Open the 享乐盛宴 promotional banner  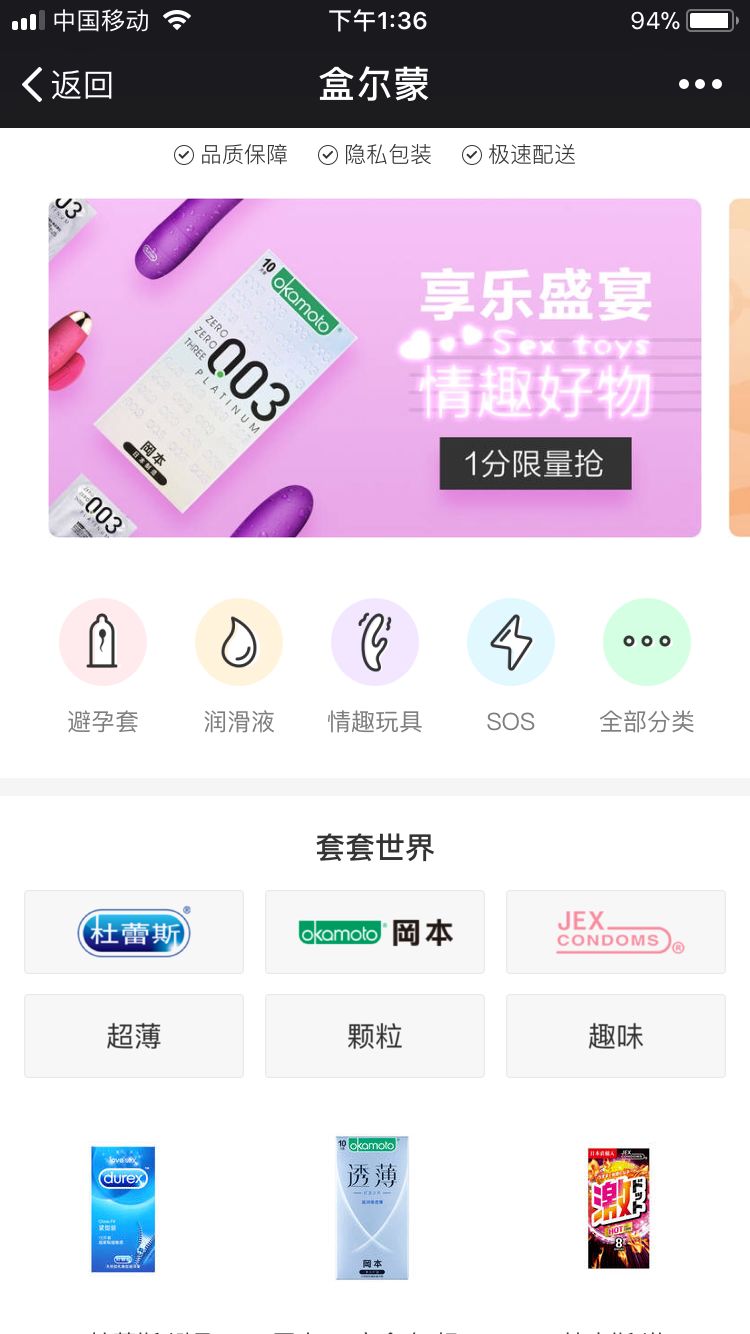click(375, 367)
